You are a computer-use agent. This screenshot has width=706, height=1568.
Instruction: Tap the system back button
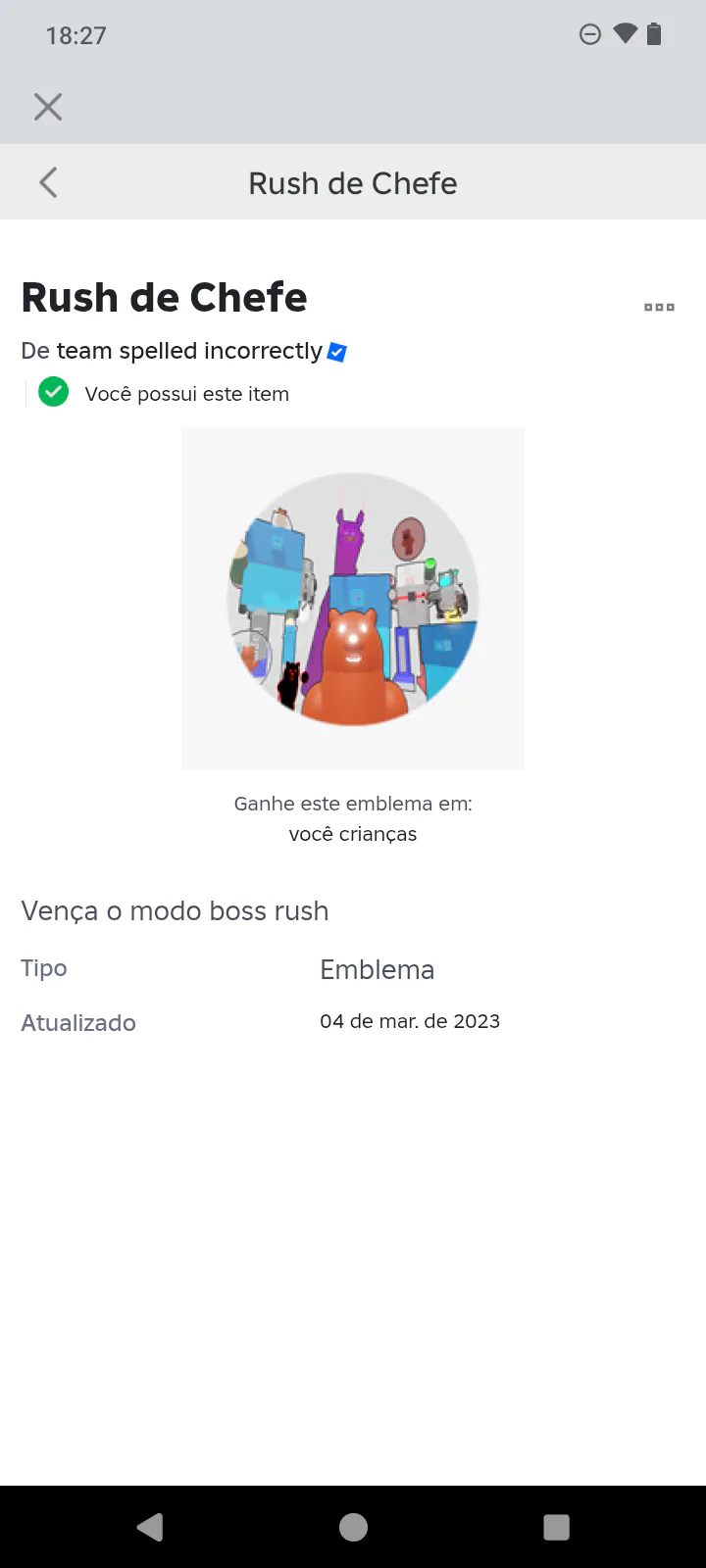click(150, 1527)
